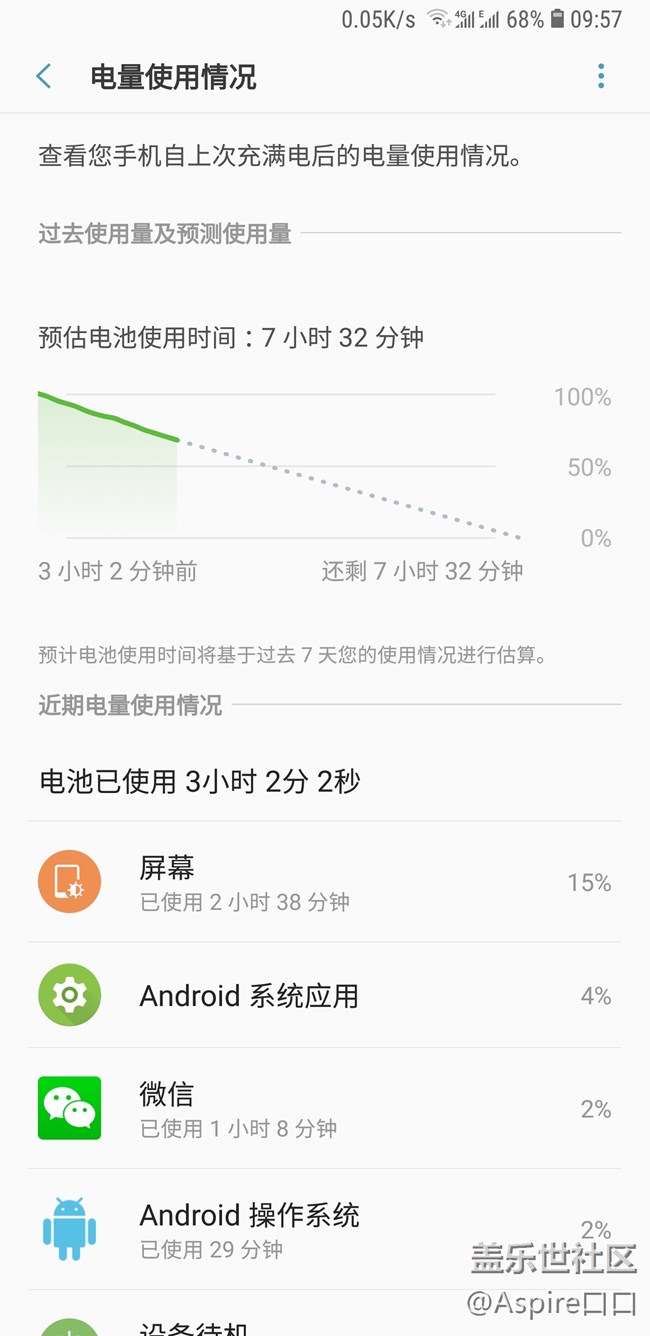View Android 系统应用 battery usage

[324, 996]
